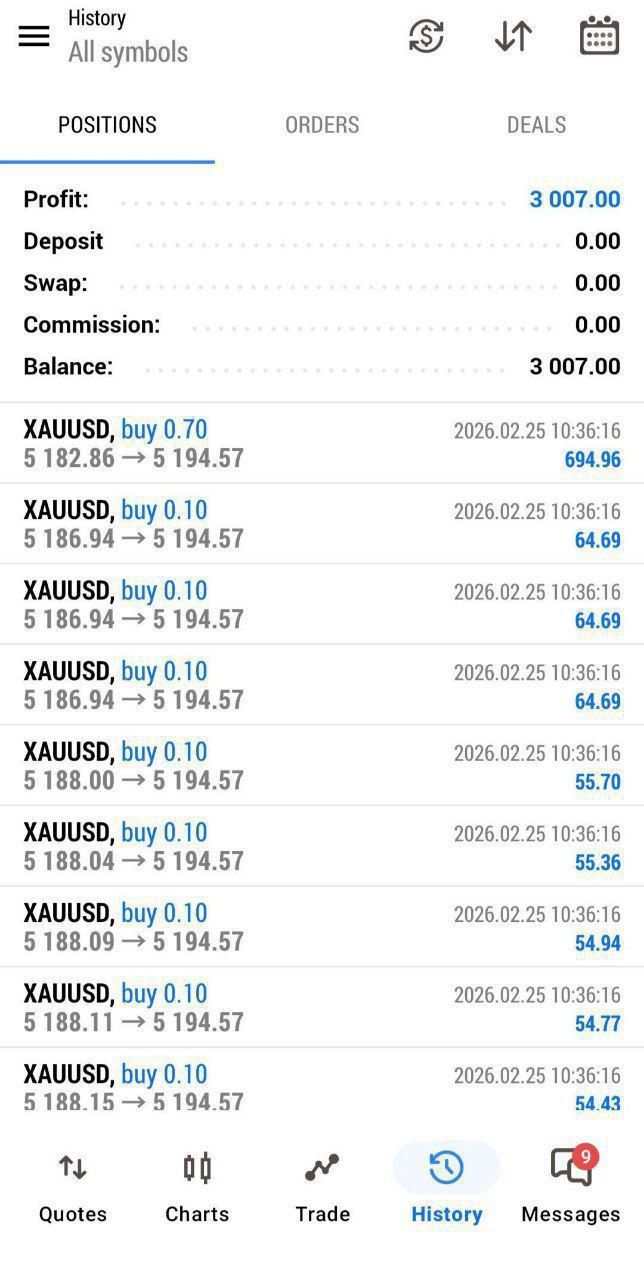644x1280 pixels.
Task: Open the symbol filter icon
Action: [426, 36]
